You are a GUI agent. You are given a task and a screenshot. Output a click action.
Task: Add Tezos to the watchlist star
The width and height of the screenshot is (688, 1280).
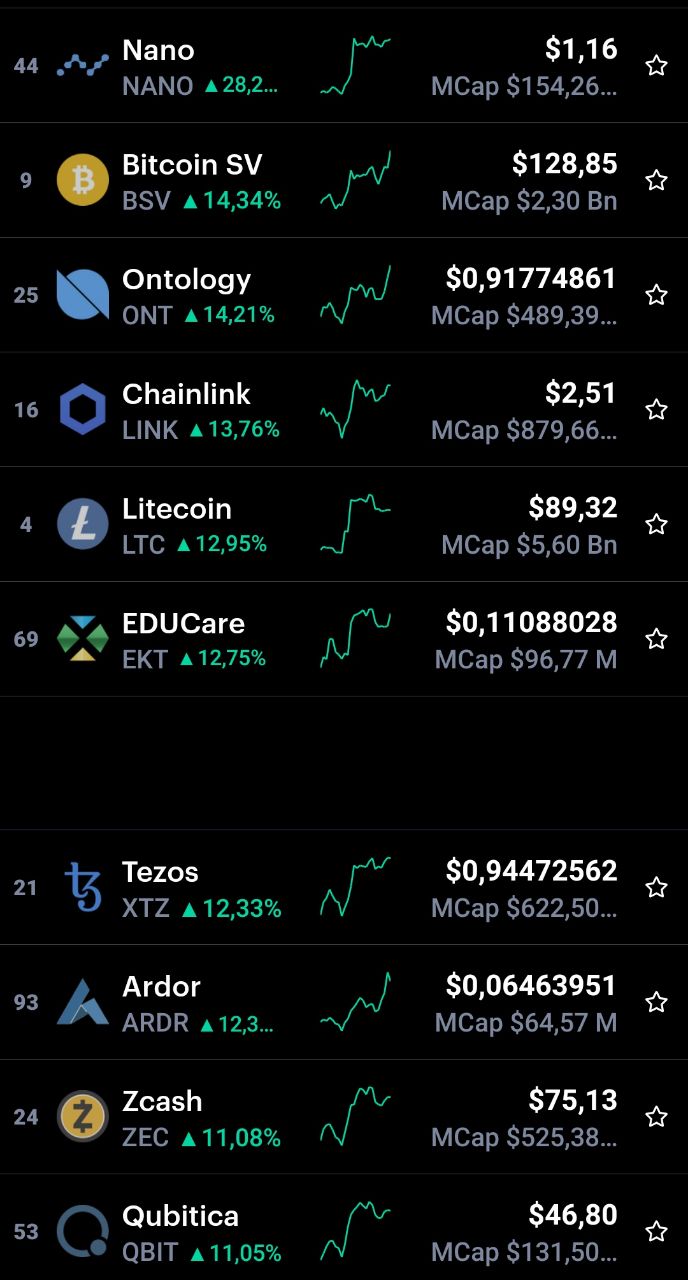click(x=656, y=887)
